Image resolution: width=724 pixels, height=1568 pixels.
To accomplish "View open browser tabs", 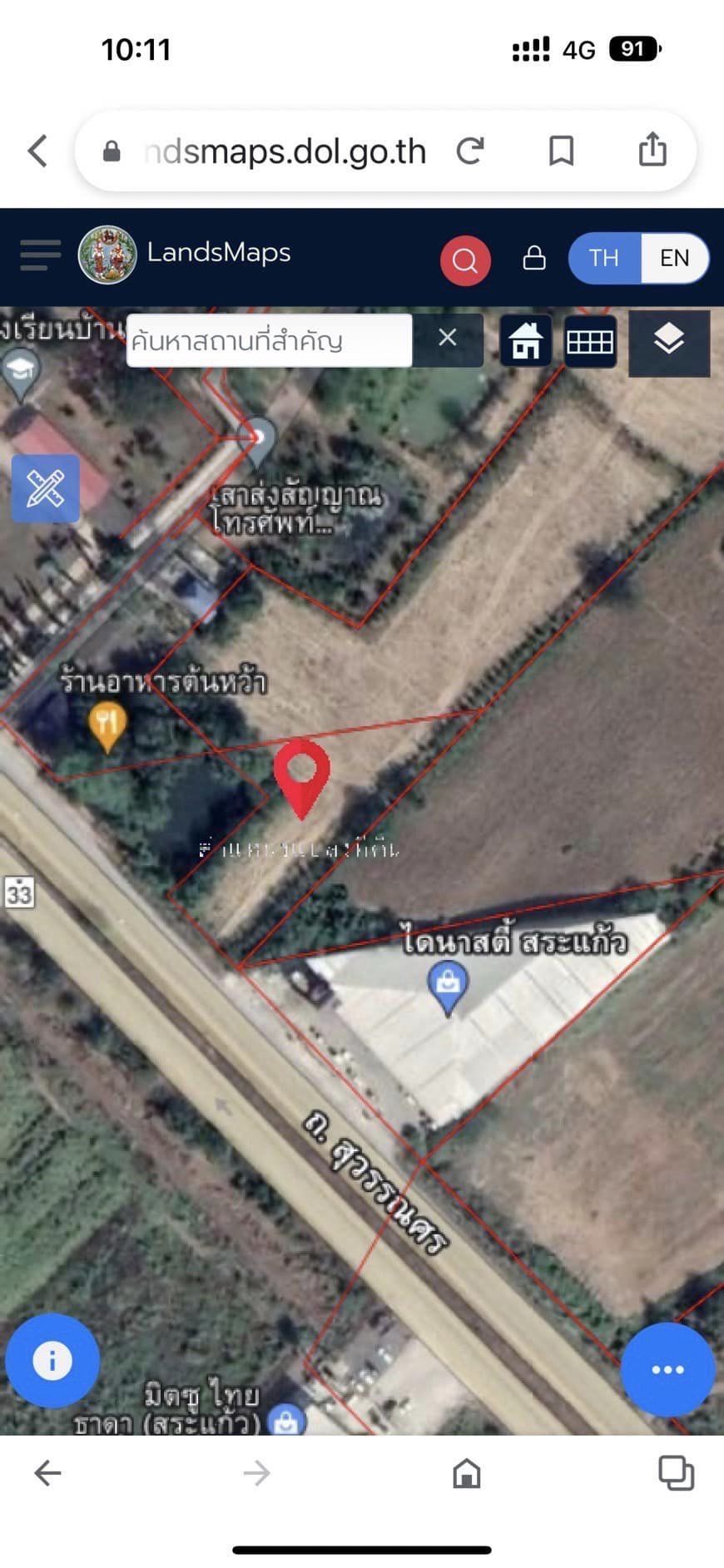I will pyautogui.click(x=676, y=1472).
